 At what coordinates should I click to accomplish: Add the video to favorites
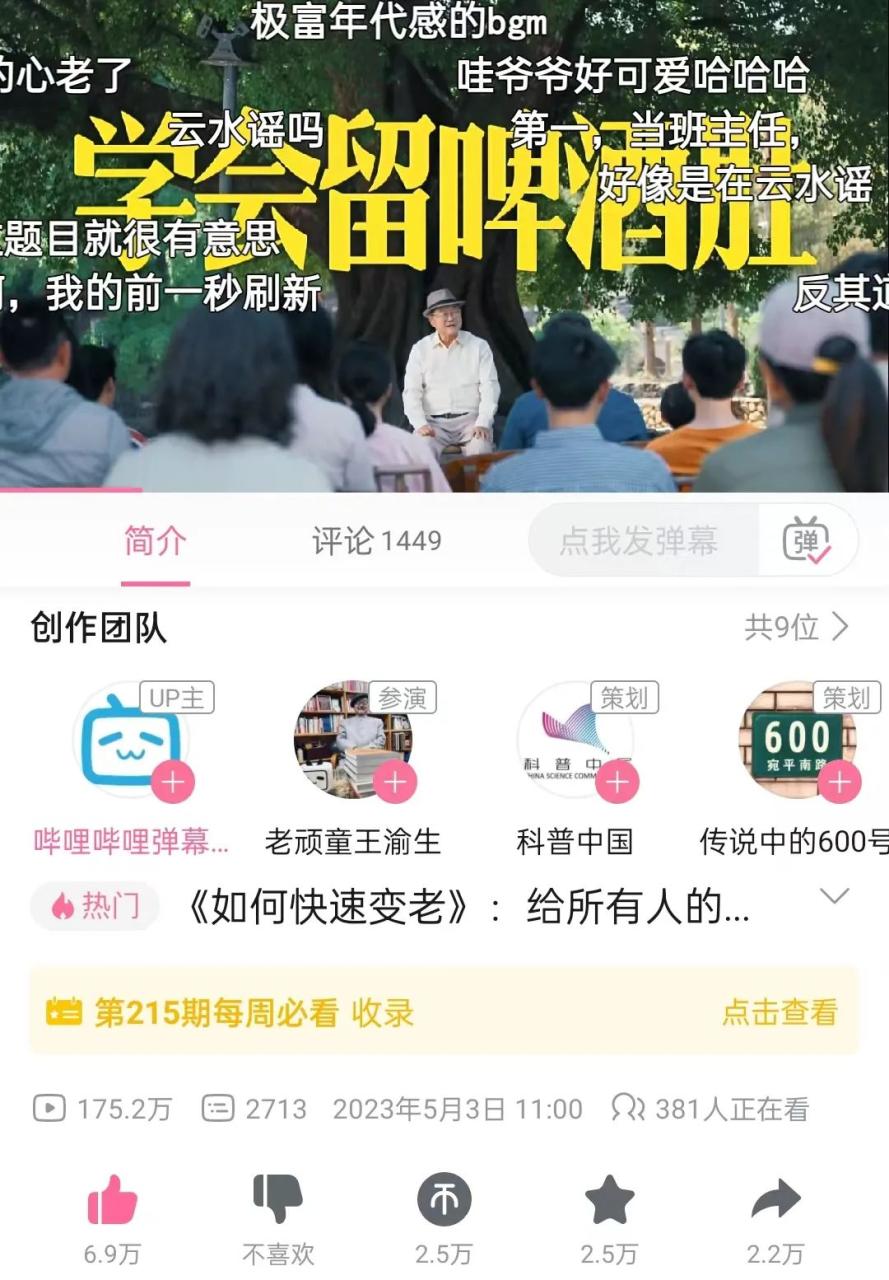609,1201
